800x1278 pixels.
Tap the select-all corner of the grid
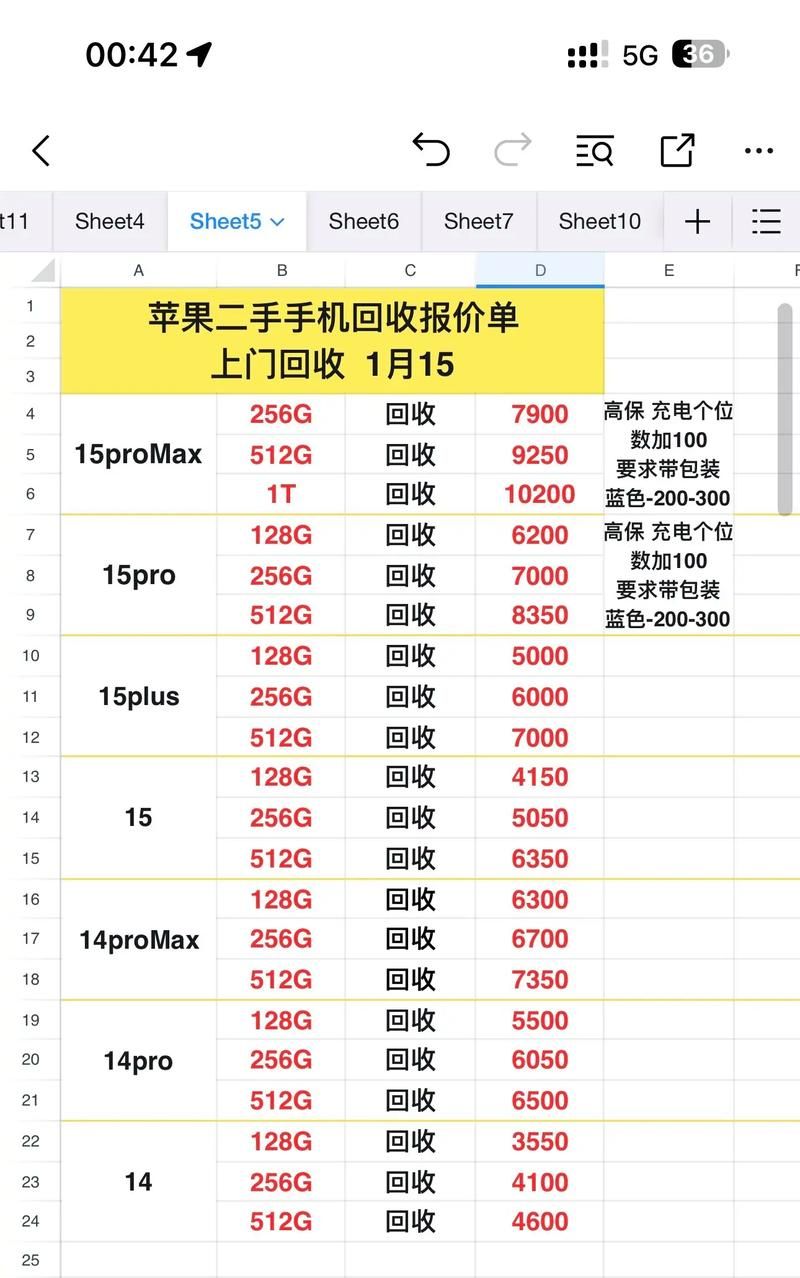pos(42,270)
